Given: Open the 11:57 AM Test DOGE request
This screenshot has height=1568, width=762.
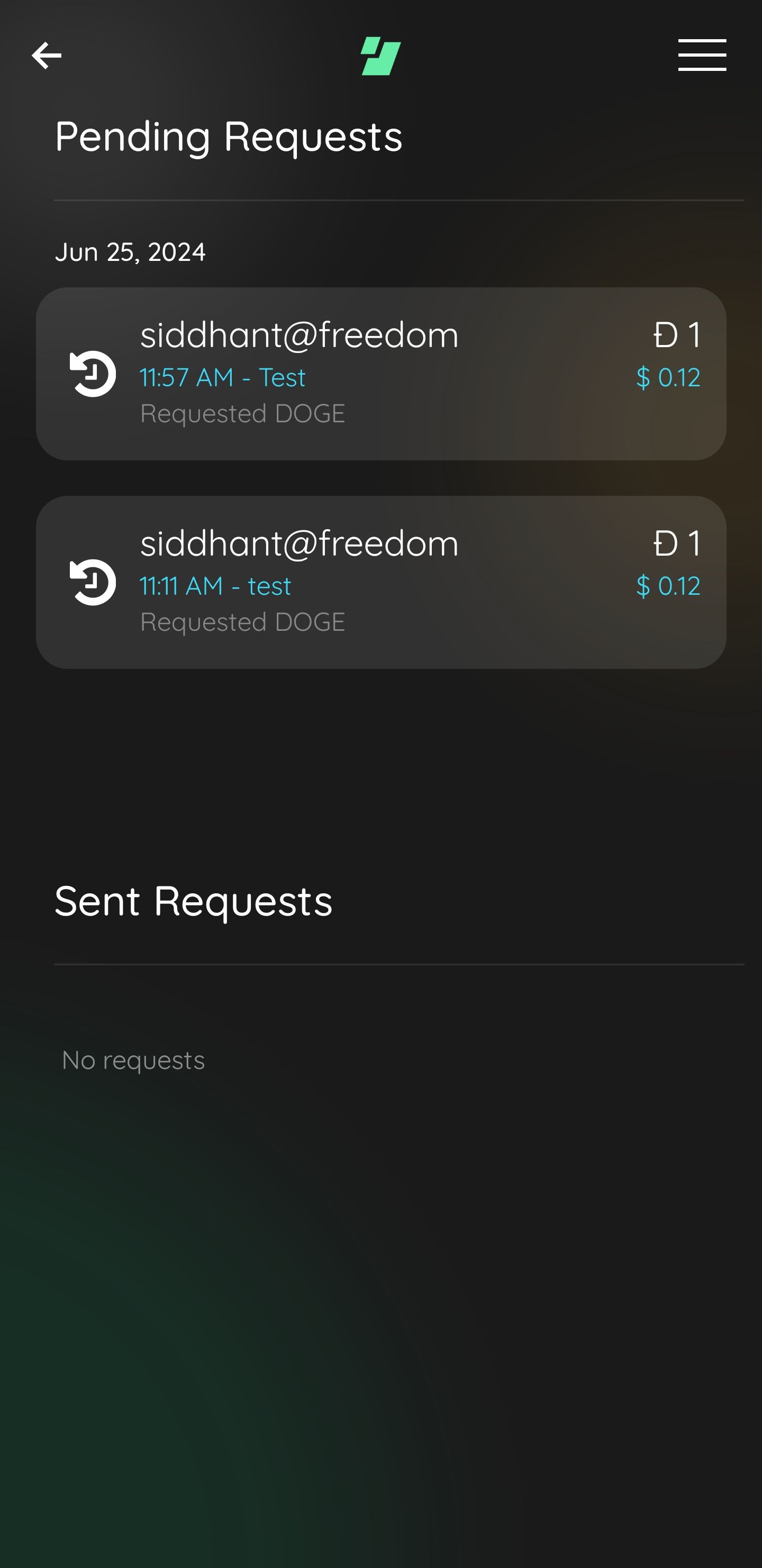Looking at the screenshot, I should (380, 374).
